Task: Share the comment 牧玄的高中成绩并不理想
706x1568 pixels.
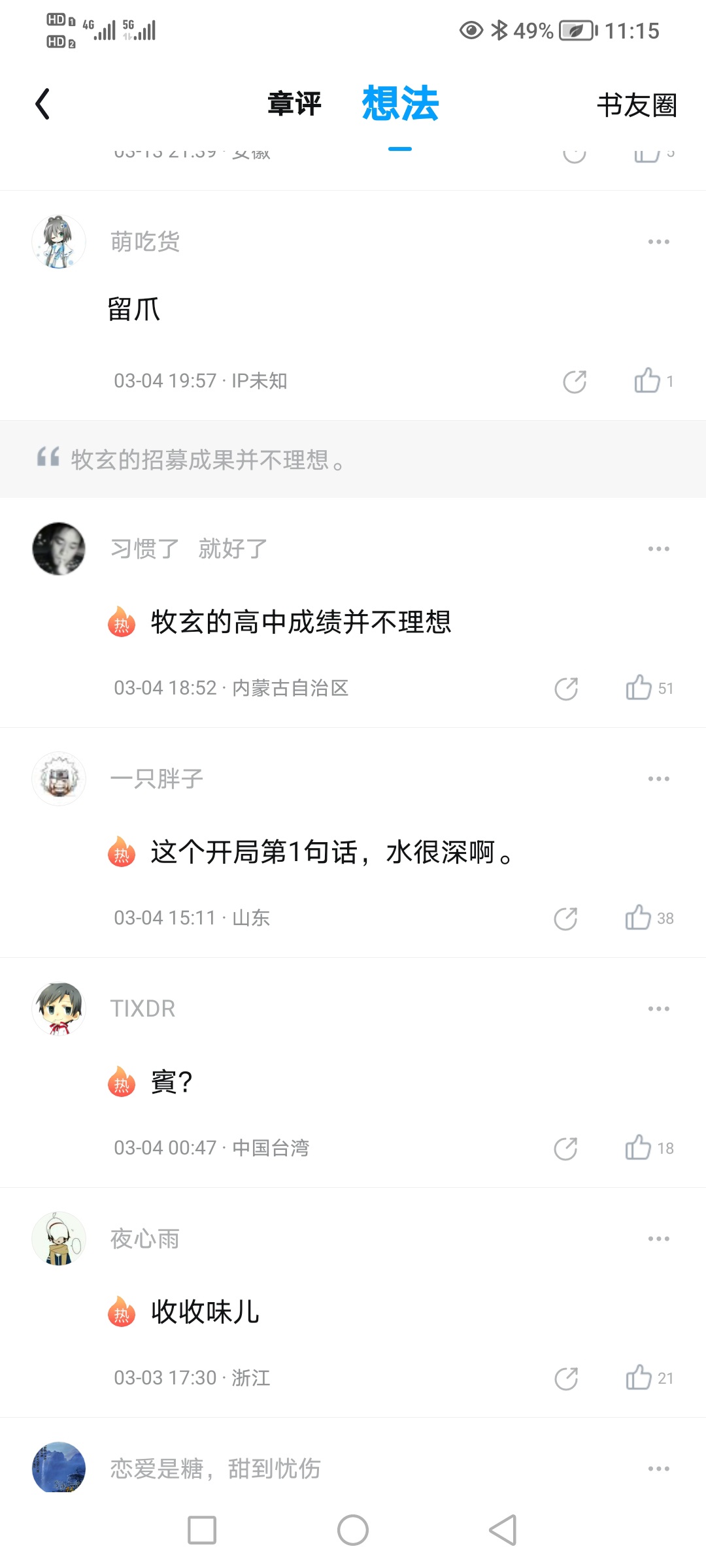Action: 566,689
